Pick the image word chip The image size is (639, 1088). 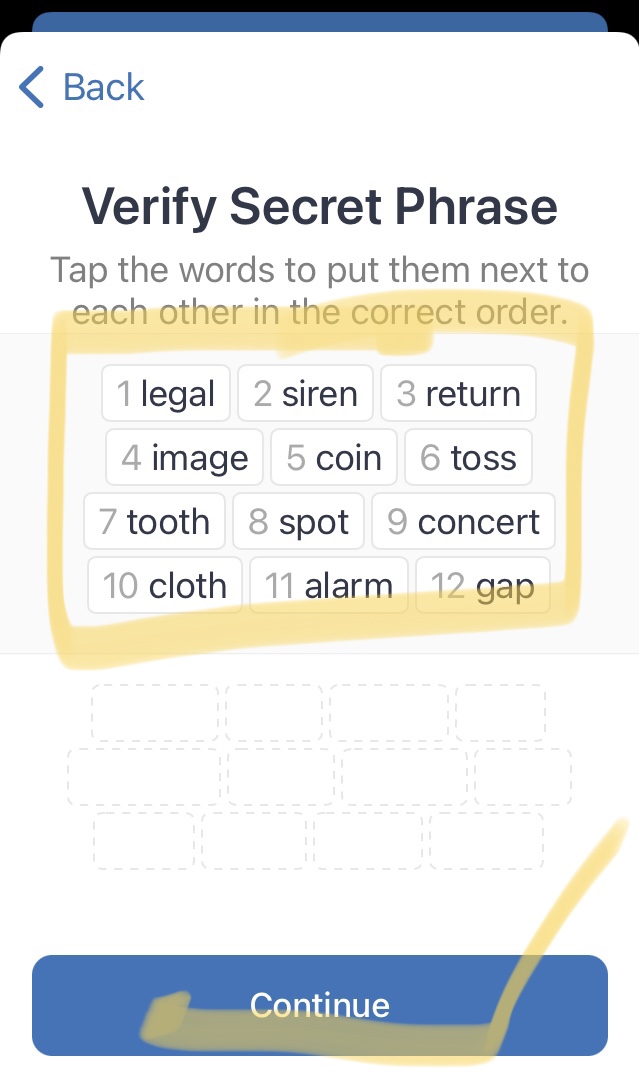[185, 457]
